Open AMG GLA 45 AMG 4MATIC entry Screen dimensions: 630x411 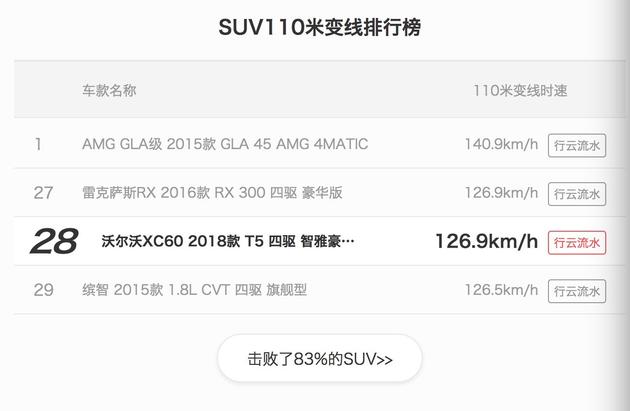point(225,144)
